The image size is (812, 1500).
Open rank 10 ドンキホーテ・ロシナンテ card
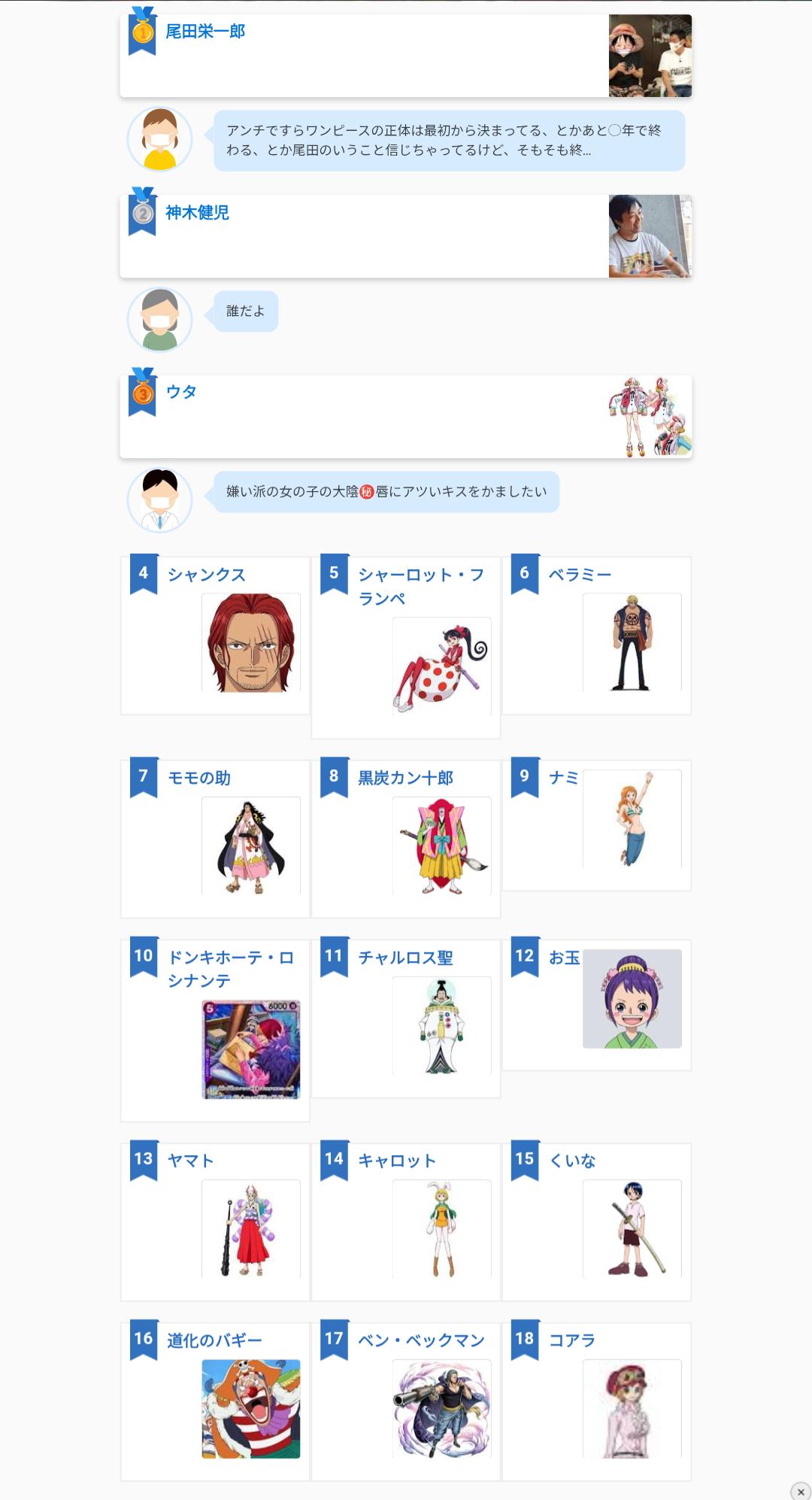[x=215, y=1031]
